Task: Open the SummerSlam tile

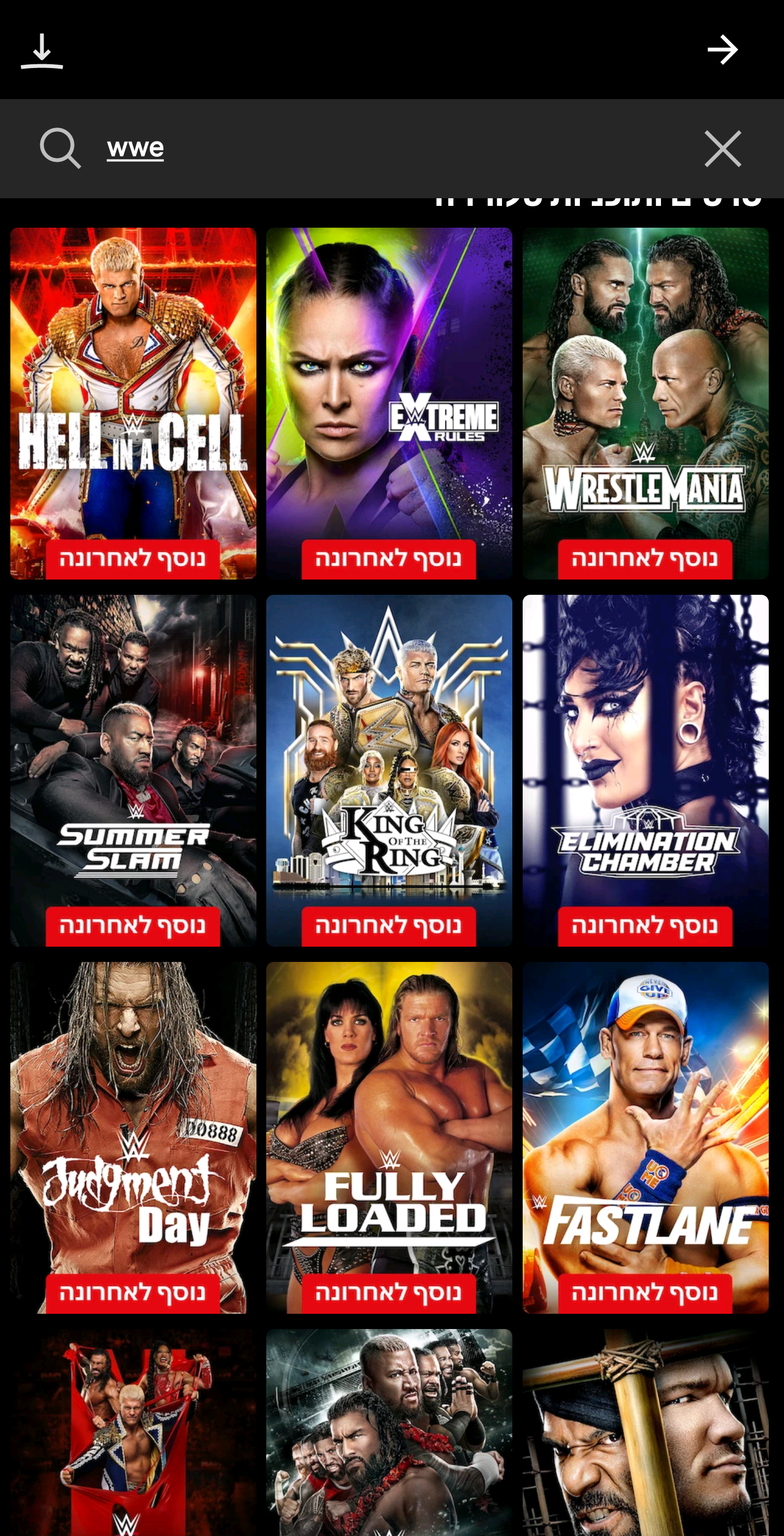Action: tap(133, 770)
